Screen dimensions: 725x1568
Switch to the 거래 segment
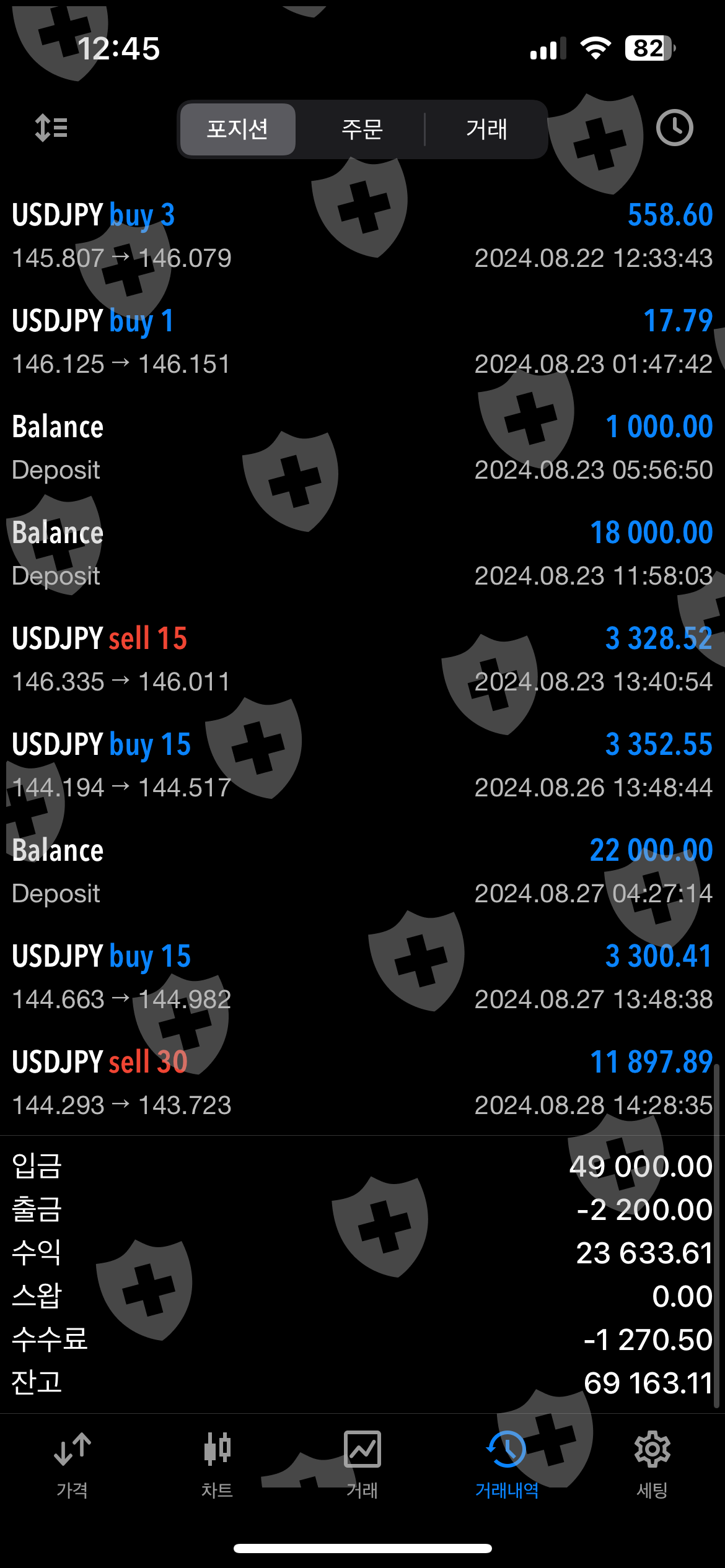pos(487,129)
